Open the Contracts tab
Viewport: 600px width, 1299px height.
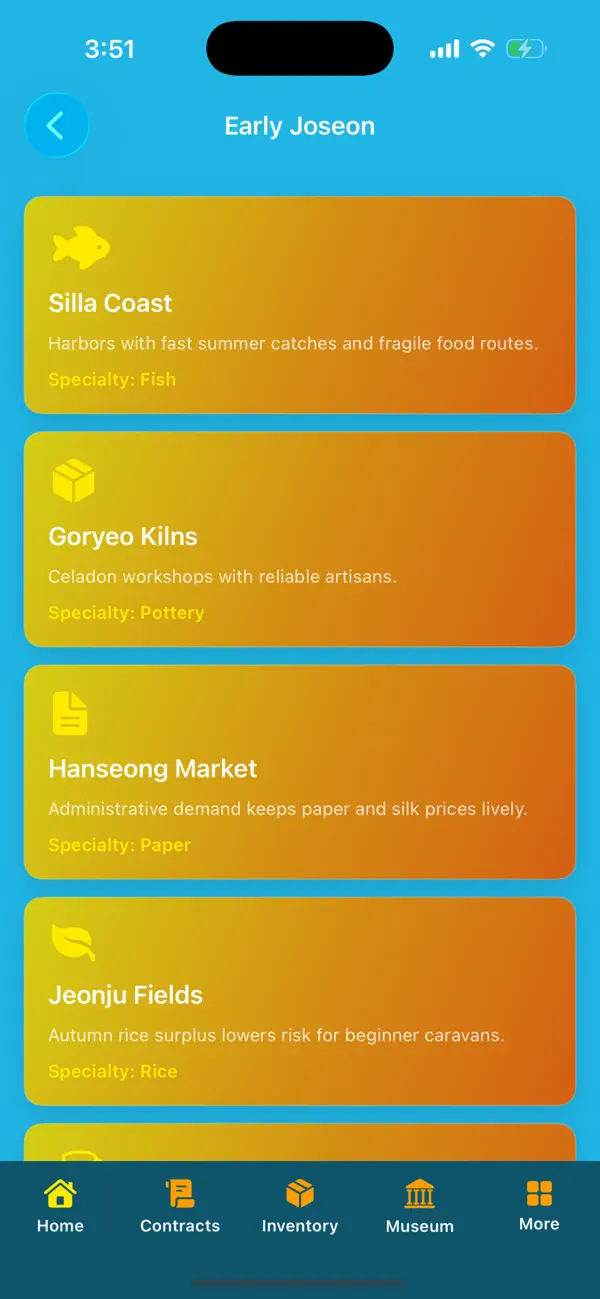coord(180,1206)
